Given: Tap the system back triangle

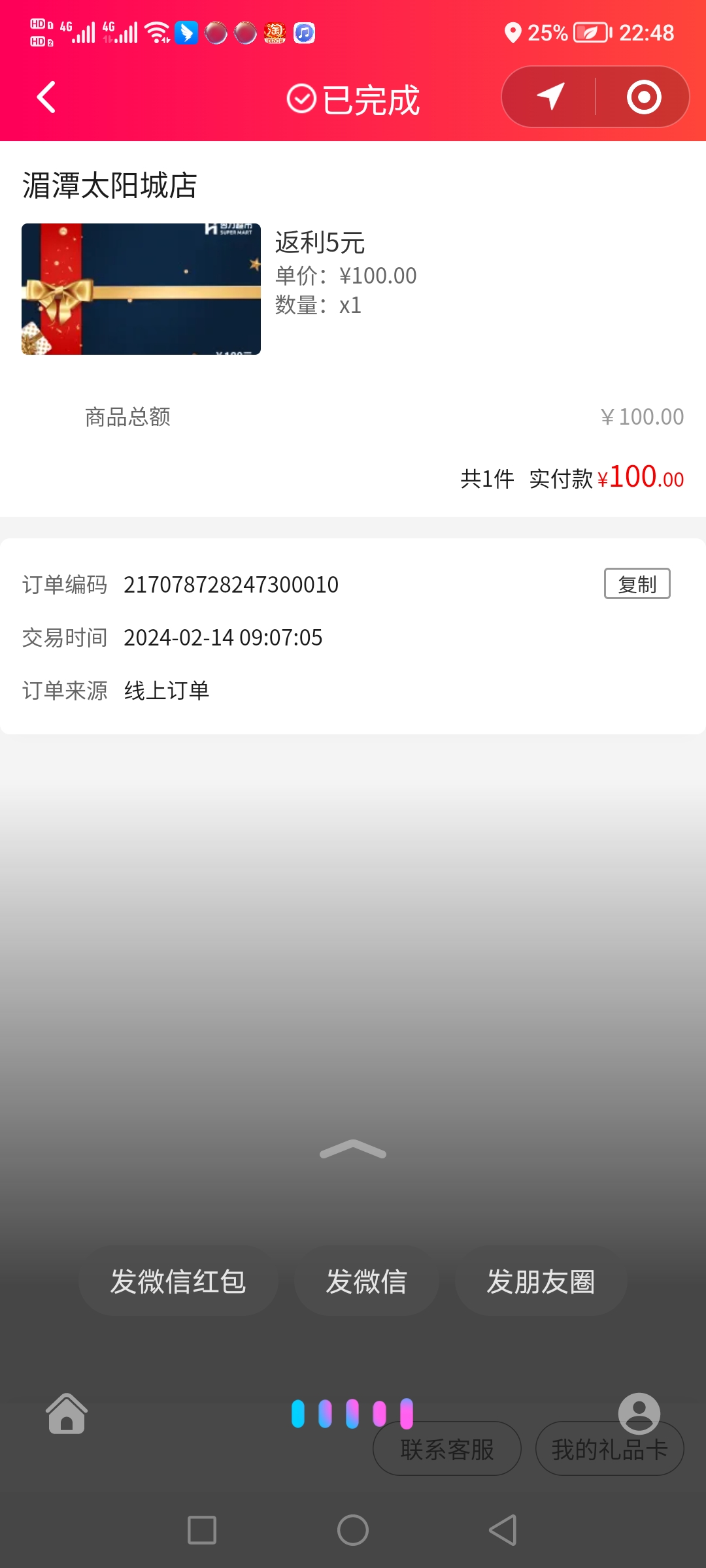Looking at the screenshot, I should coord(503,1530).
